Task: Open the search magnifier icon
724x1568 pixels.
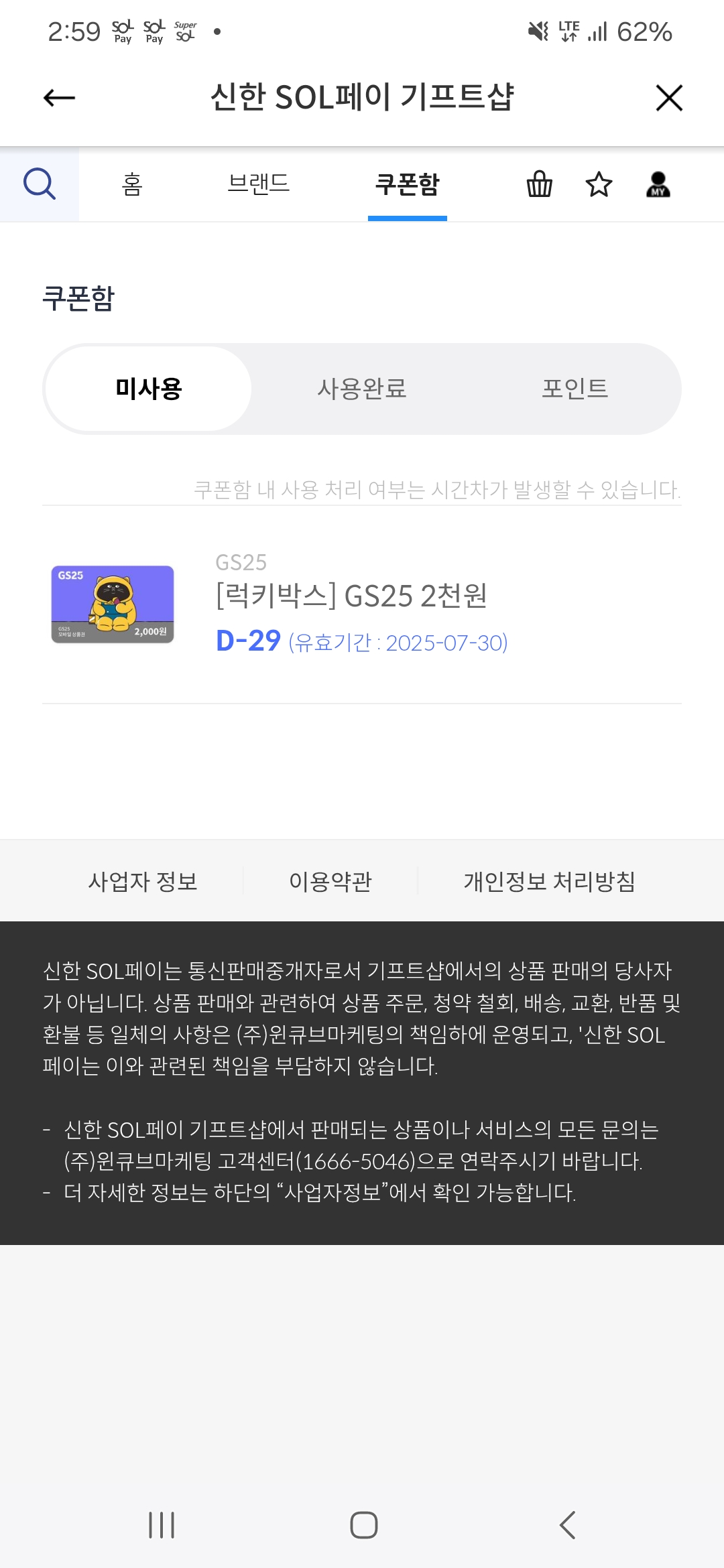Action: click(x=40, y=184)
